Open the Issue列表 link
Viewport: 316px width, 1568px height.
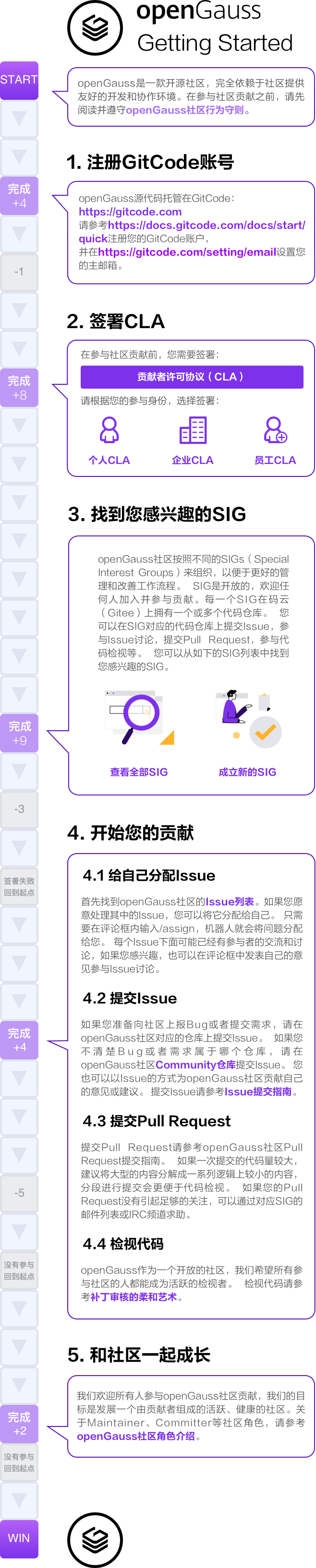pos(230,902)
